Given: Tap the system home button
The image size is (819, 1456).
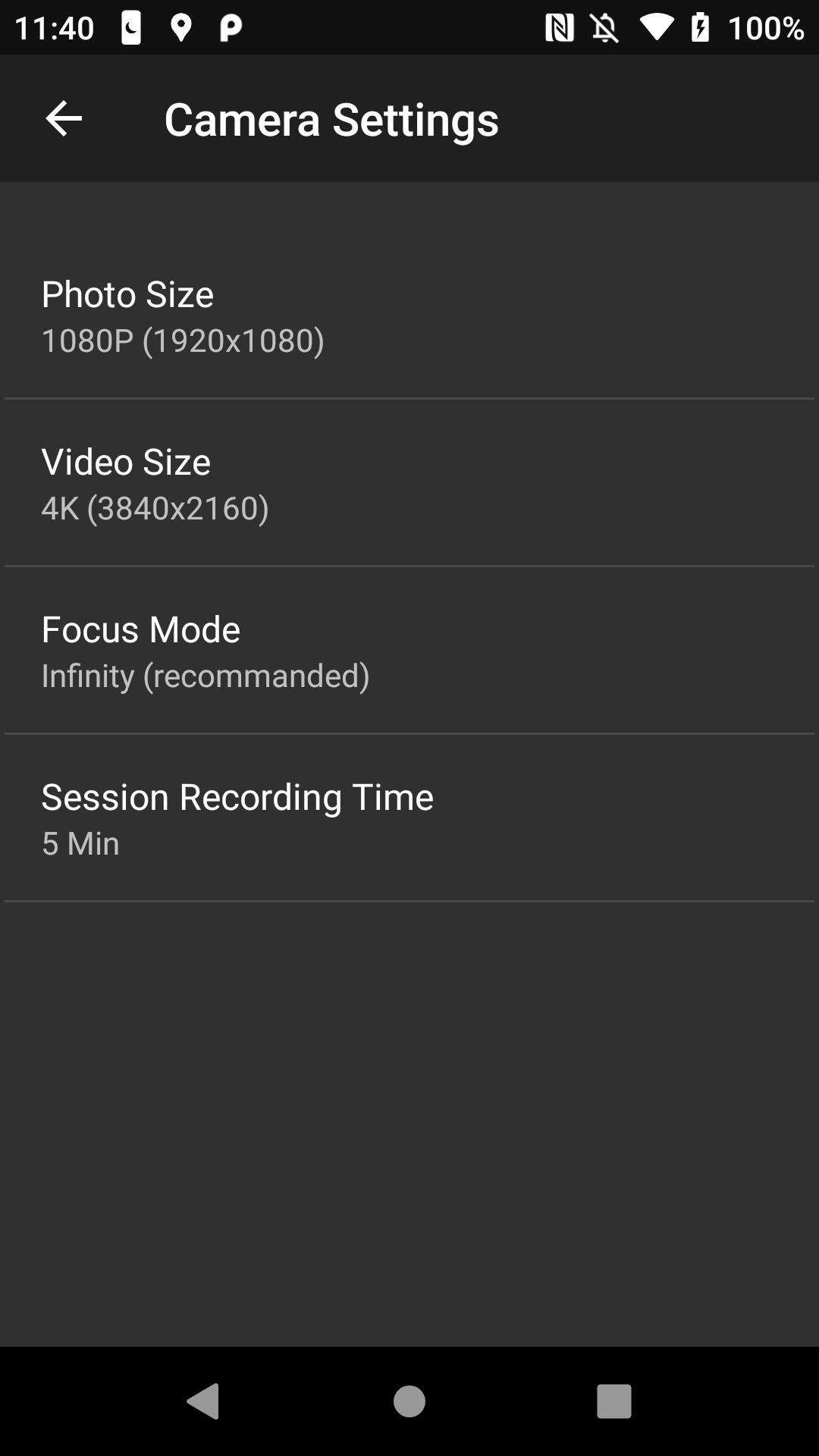Looking at the screenshot, I should [x=409, y=1401].
